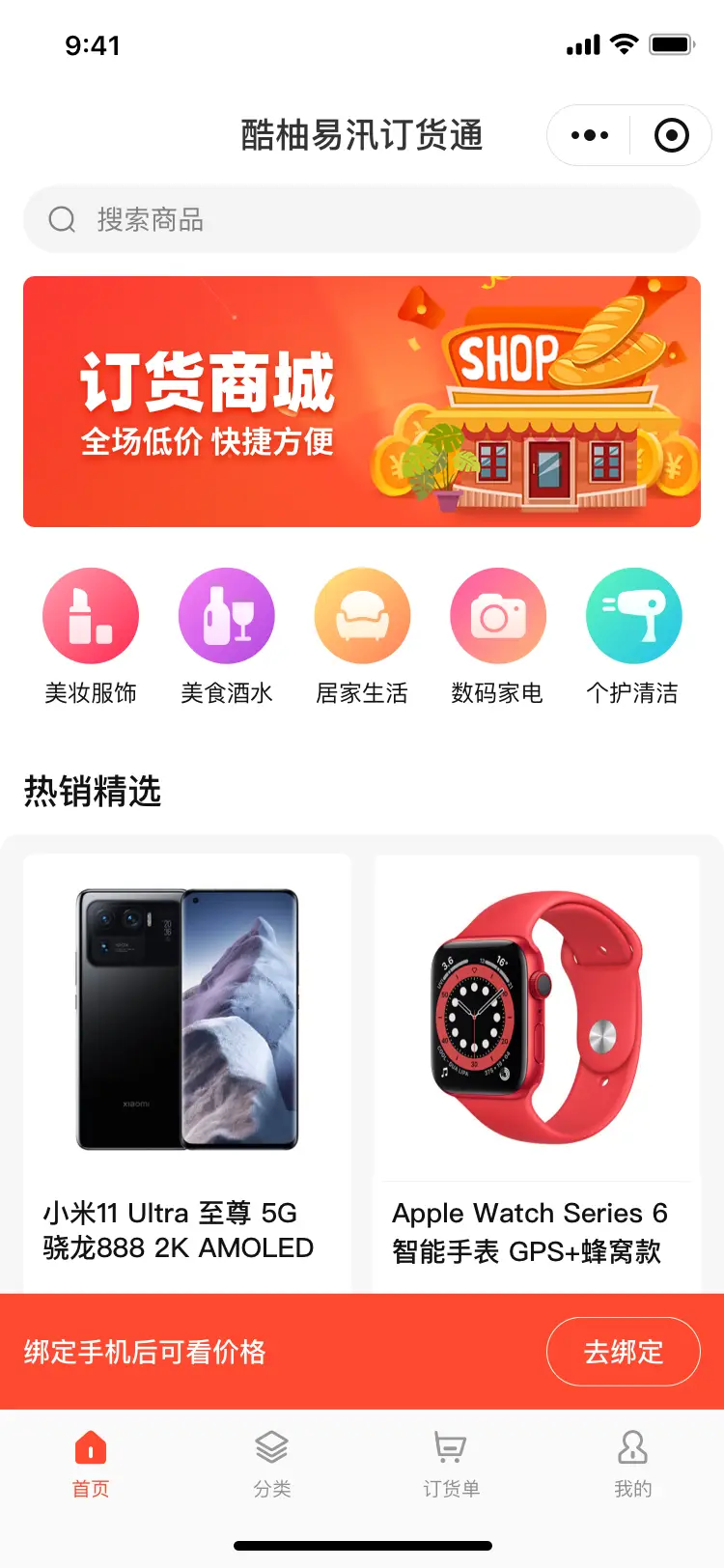The width and height of the screenshot is (724, 1568).
Task: Close the mini program with the circle icon
Action: pos(671,135)
